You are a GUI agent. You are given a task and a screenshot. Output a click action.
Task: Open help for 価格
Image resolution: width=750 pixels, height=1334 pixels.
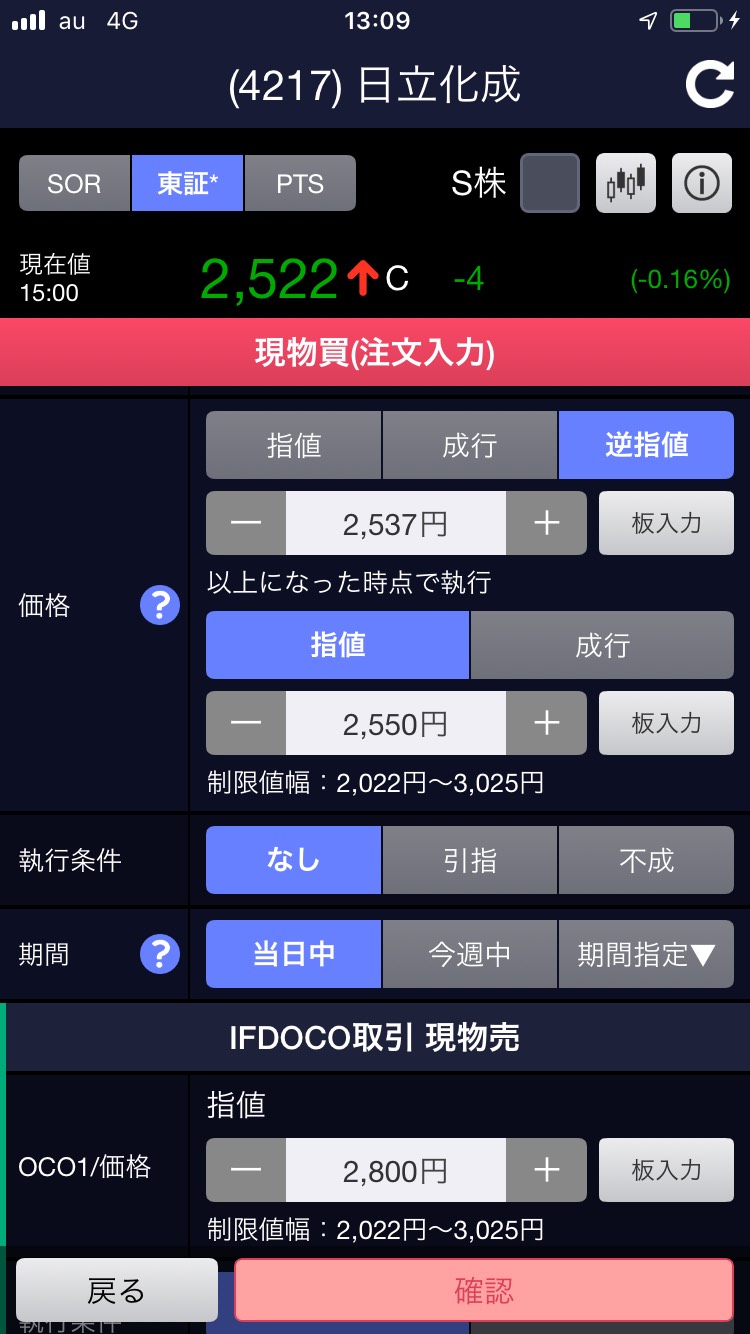(x=159, y=605)
